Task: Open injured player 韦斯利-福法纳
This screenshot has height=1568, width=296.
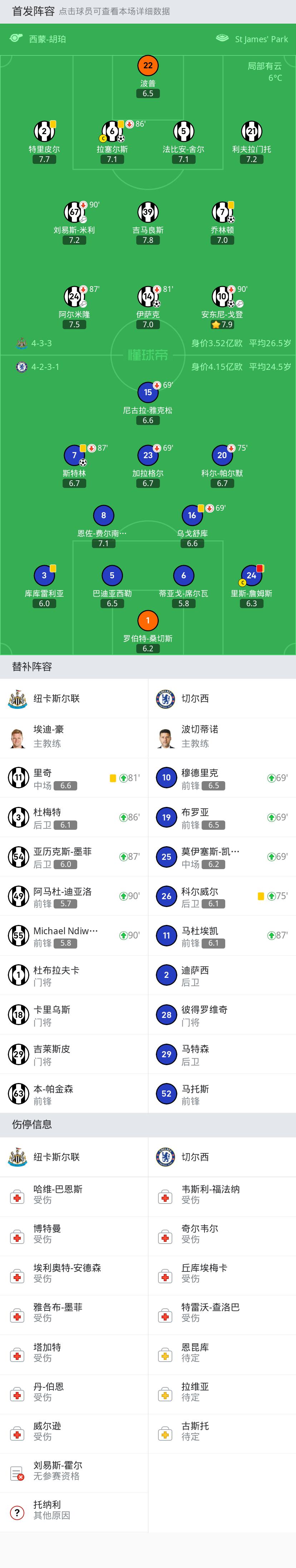Action: point(222,1194)
